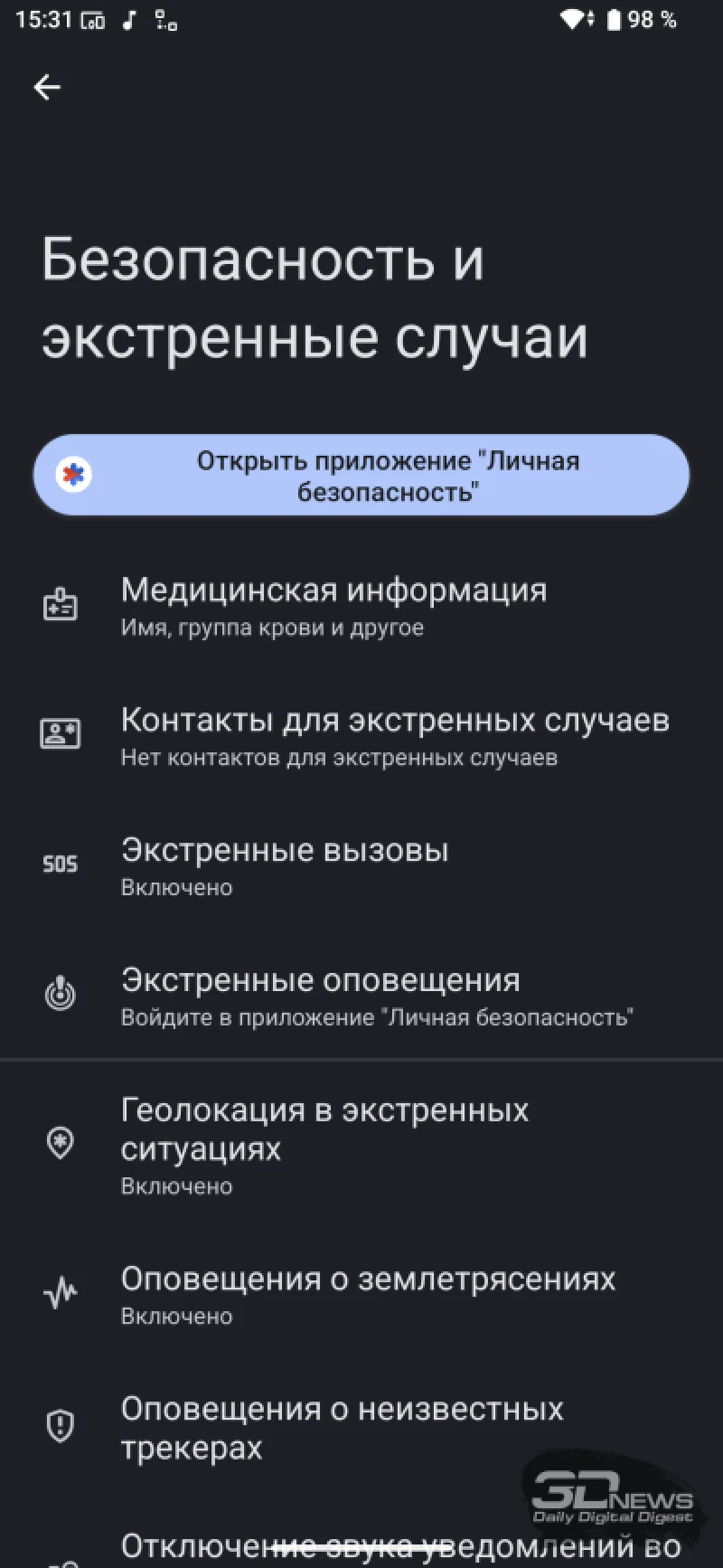The height and width of the screenshot is (1568, 723).
Task: Go back using the arrow icon
Action: click(47, 87)
